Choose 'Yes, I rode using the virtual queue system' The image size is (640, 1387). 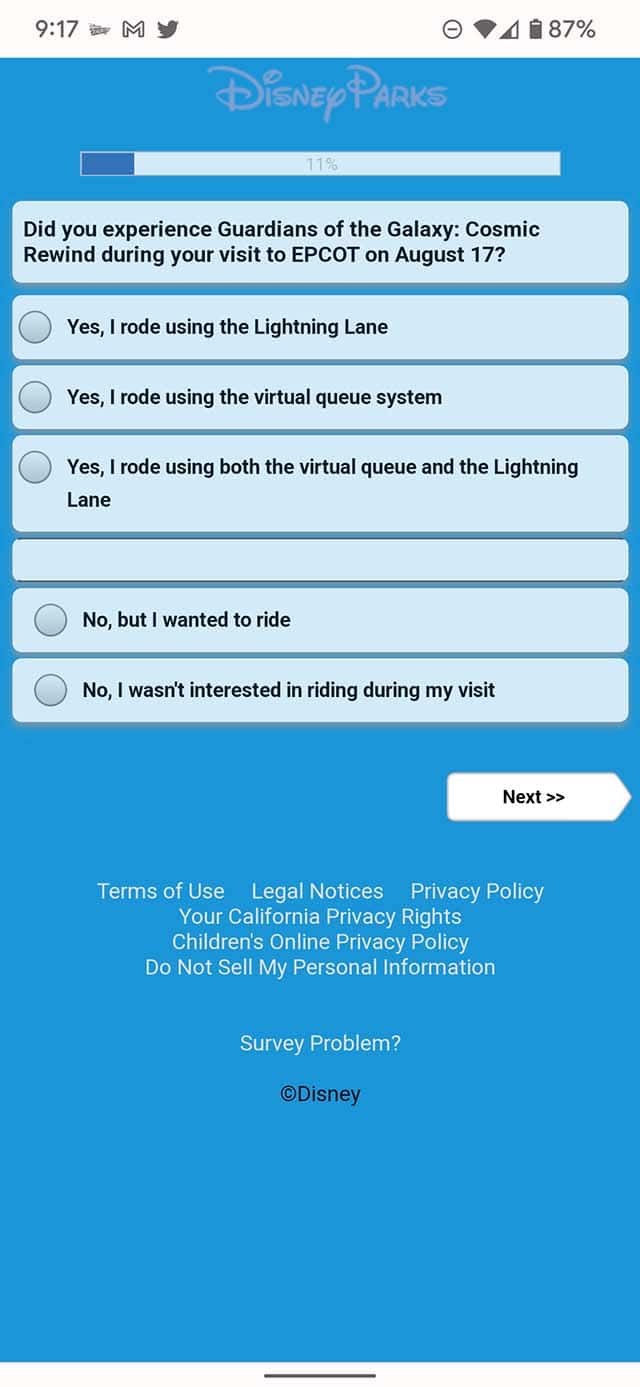[320, 397]
